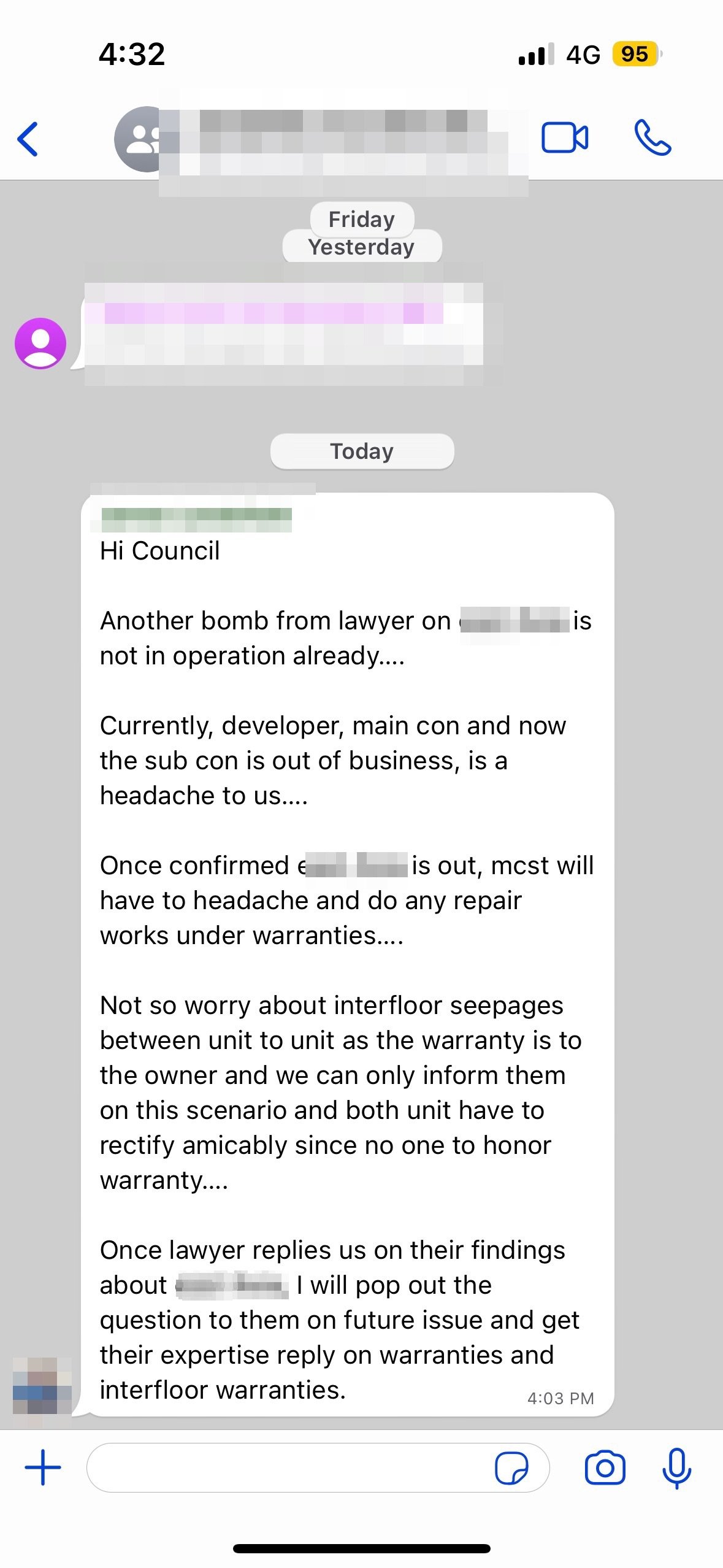
Task: Start a voice call with the group
Action: coord(652,137)
